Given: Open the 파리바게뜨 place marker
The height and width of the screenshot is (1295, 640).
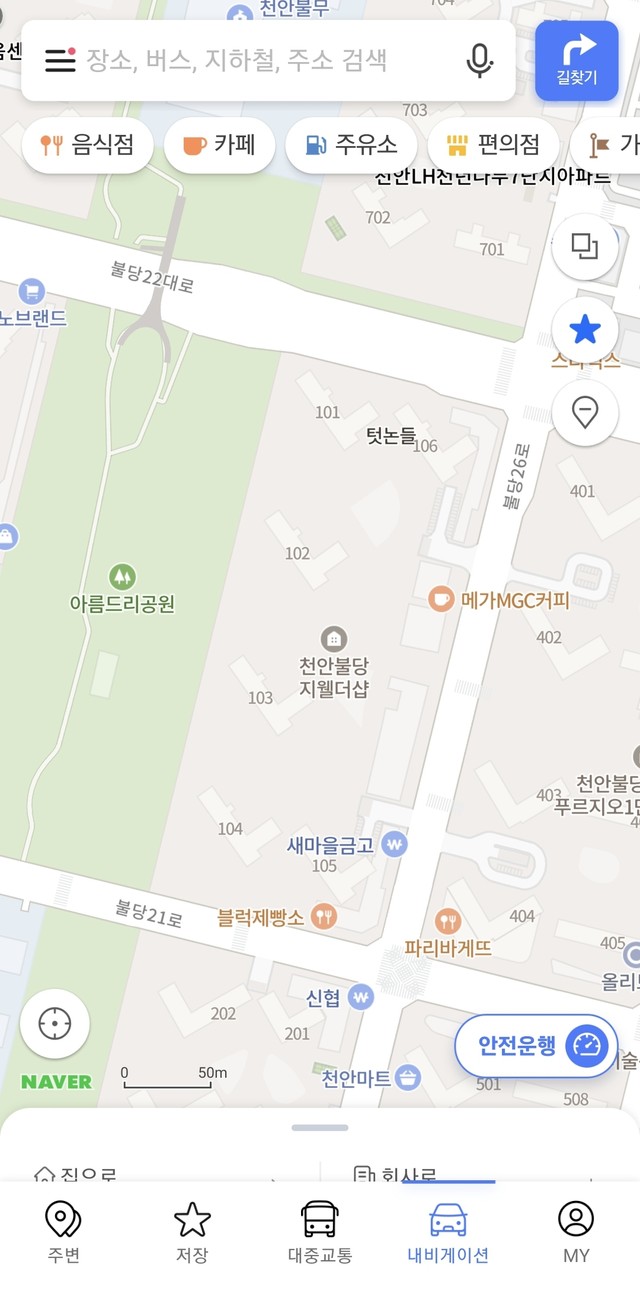Looking at the screenshot, I should (449, 934).
